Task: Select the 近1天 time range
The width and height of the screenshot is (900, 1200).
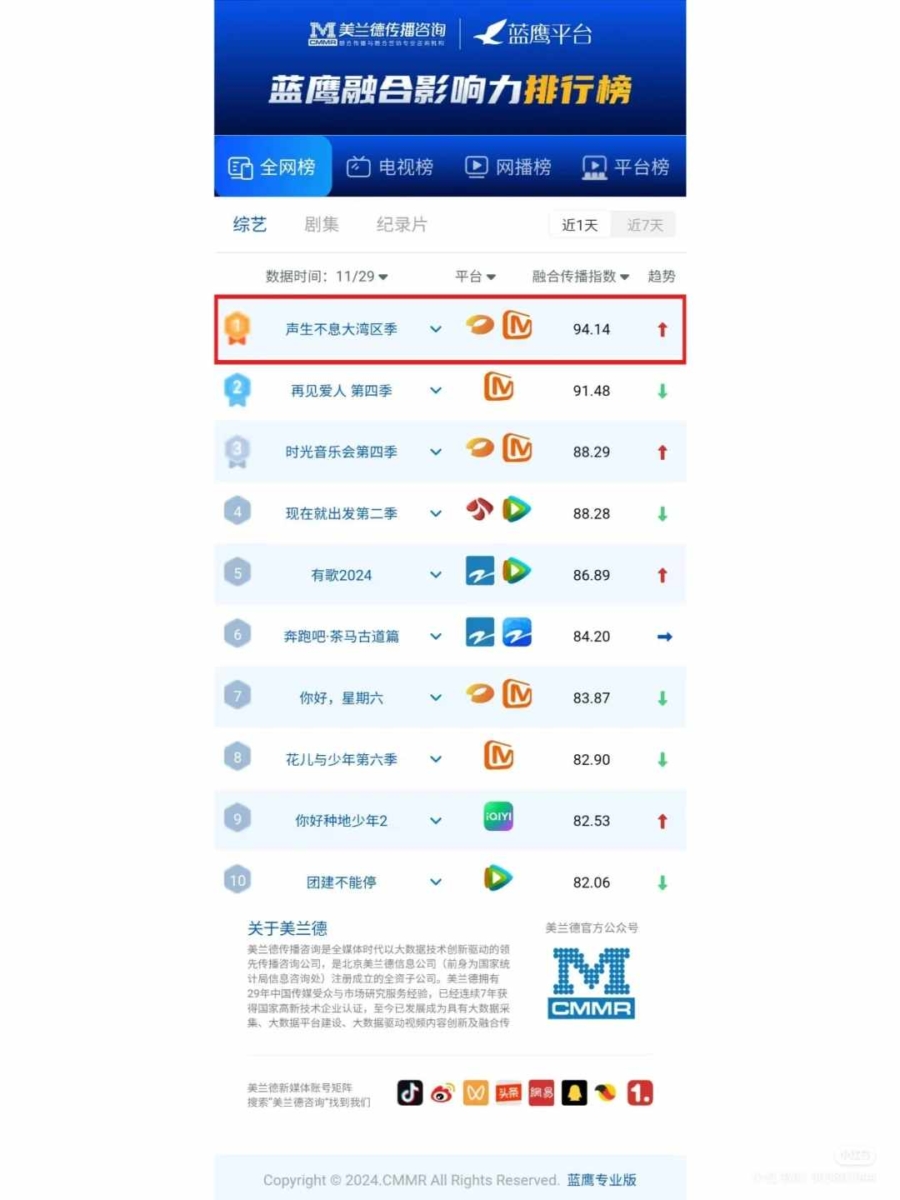Action: [580, 225]
